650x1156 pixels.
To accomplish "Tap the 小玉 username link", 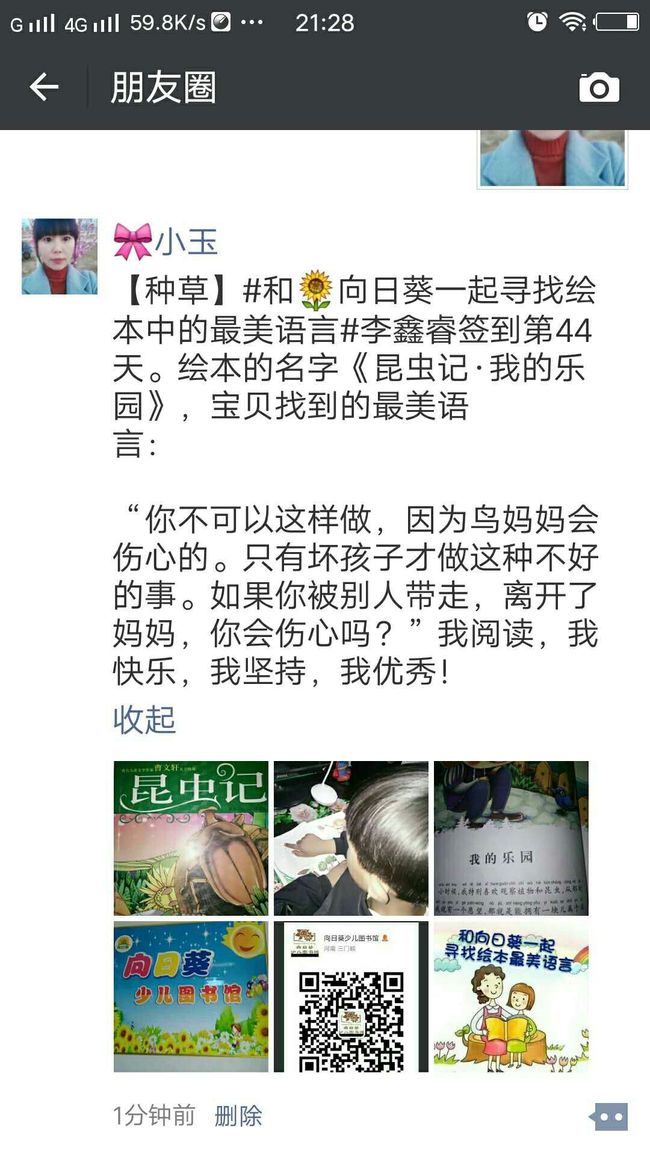I will pos(186,241).
